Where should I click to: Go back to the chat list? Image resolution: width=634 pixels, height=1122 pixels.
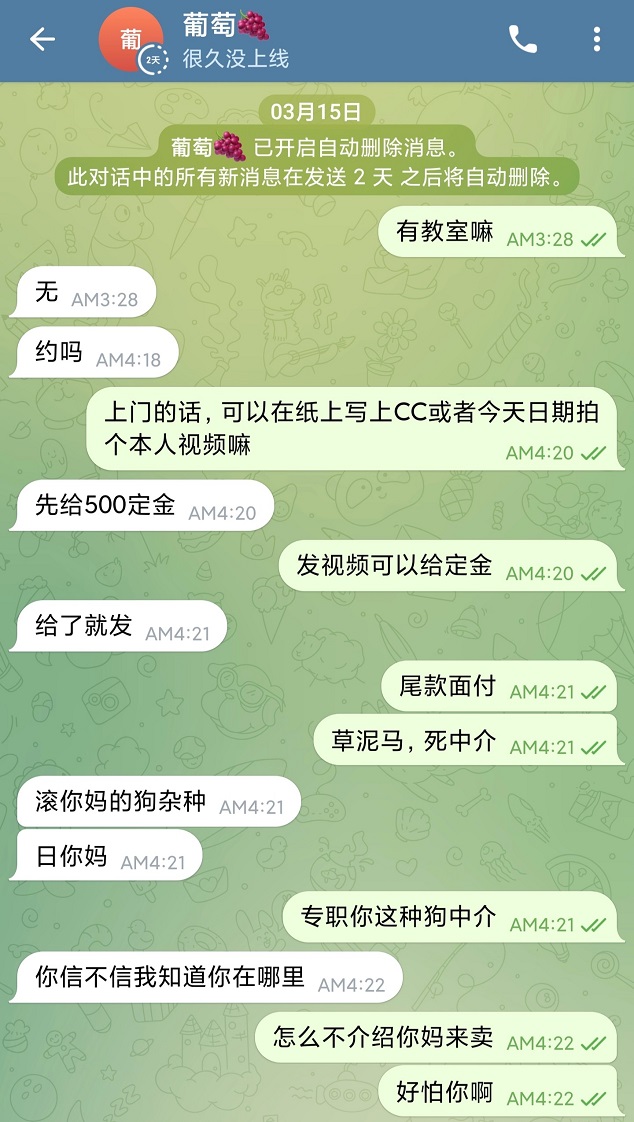tap(42, 40)
